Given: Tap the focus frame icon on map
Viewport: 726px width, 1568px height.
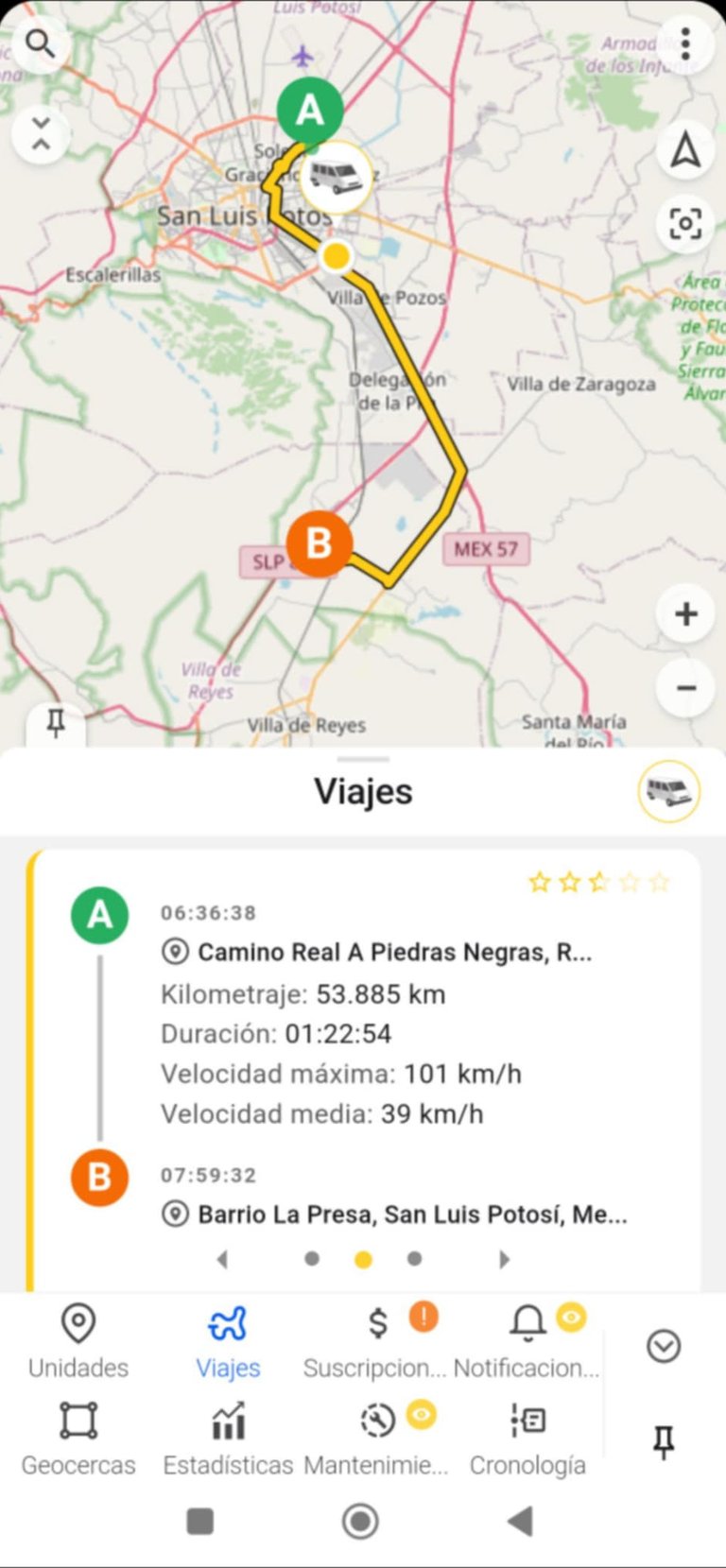Looking at the screenshot, I should [x=685, y=224].
